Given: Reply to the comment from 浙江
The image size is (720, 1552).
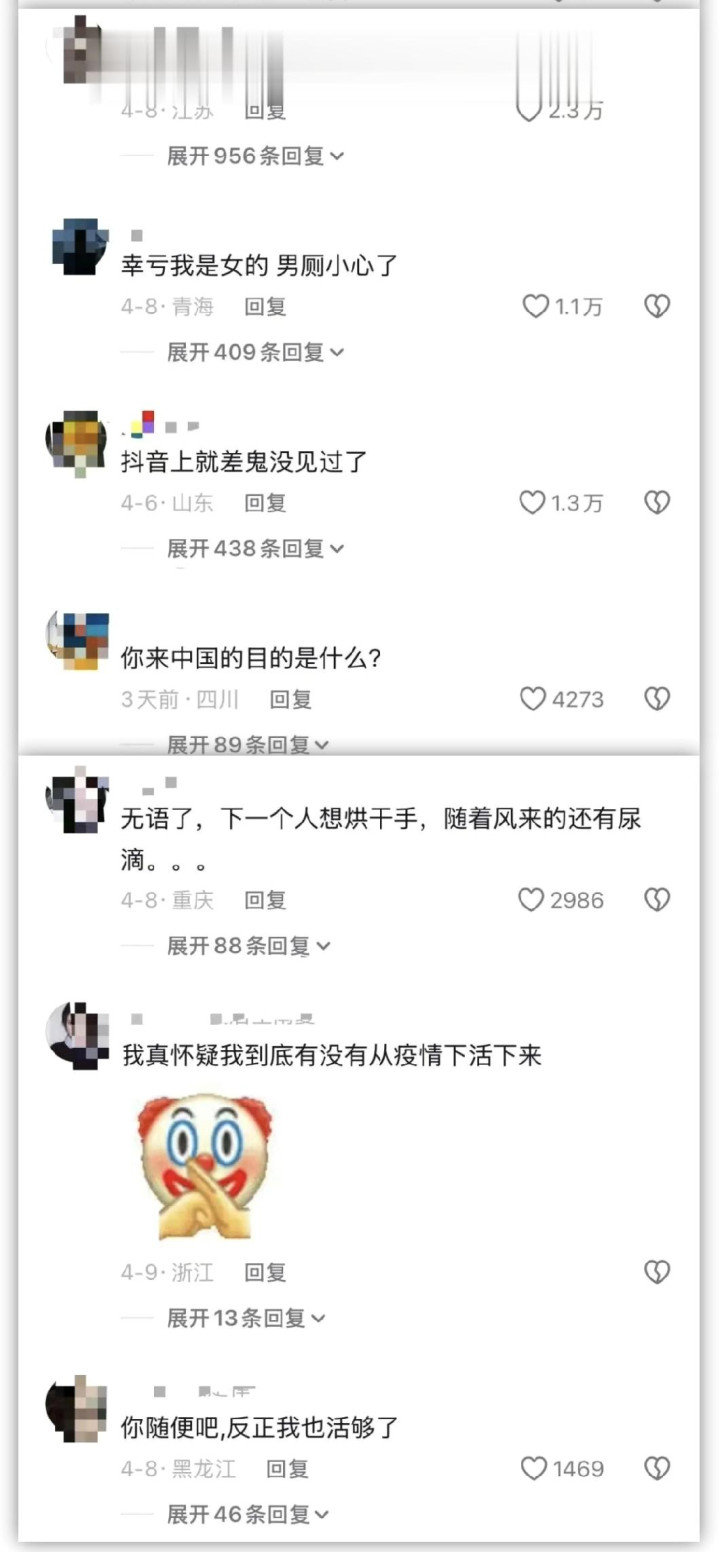Looking at the screenshot, I should click(x=265, y=1272).
